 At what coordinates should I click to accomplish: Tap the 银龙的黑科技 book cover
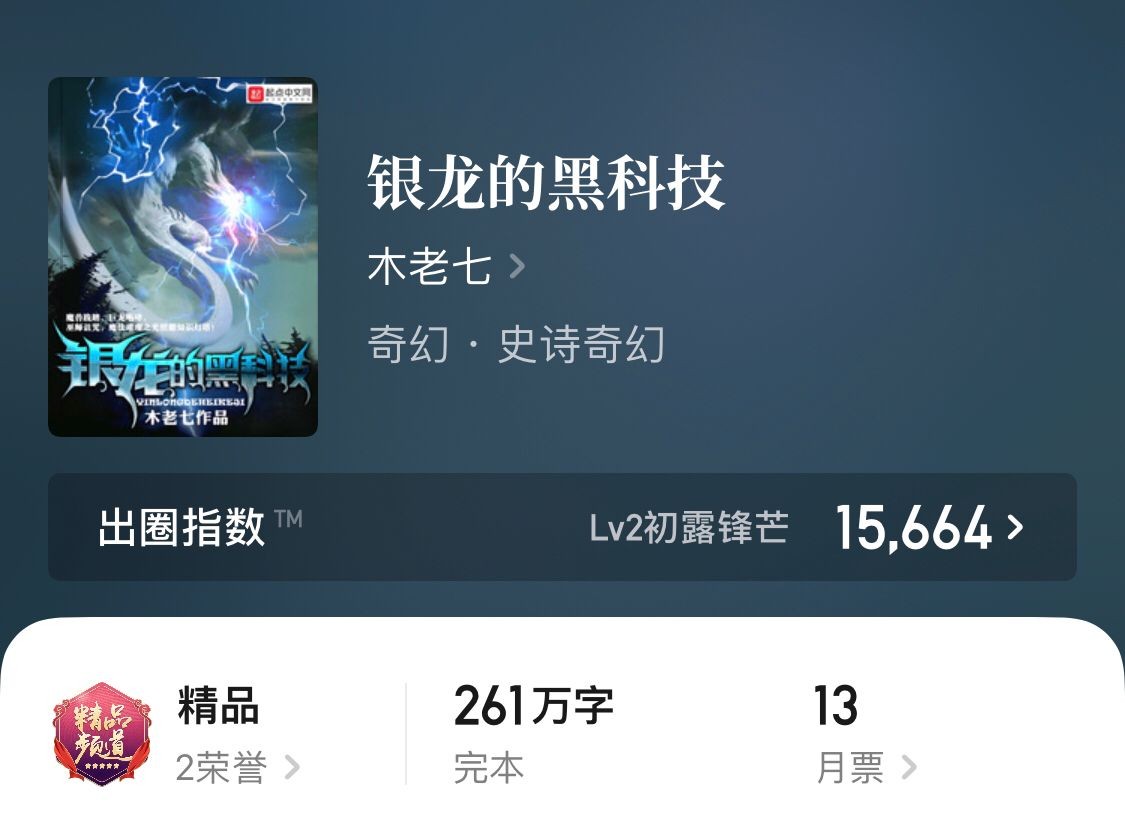[x=183, y=257]
